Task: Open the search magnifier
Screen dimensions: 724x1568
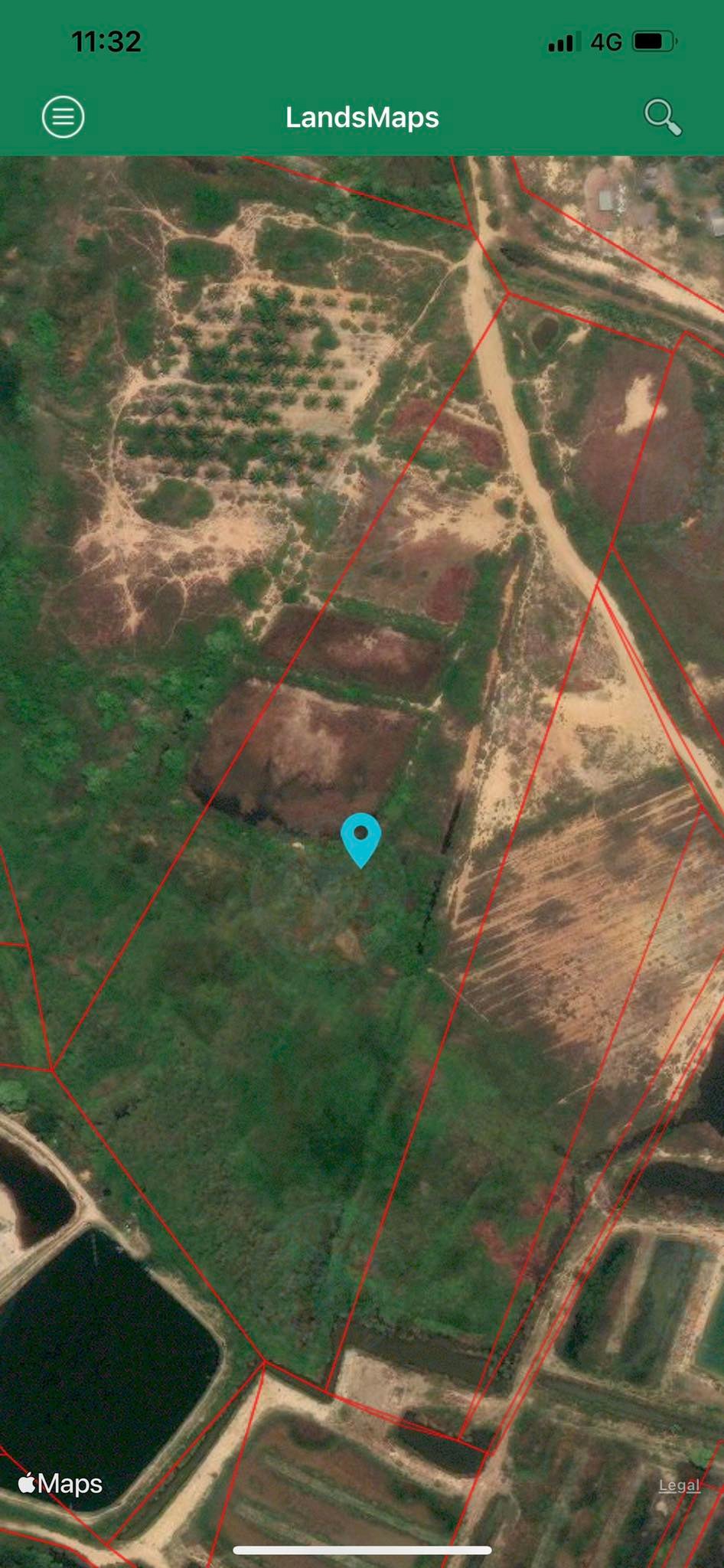Action: (x=663, y=117)
